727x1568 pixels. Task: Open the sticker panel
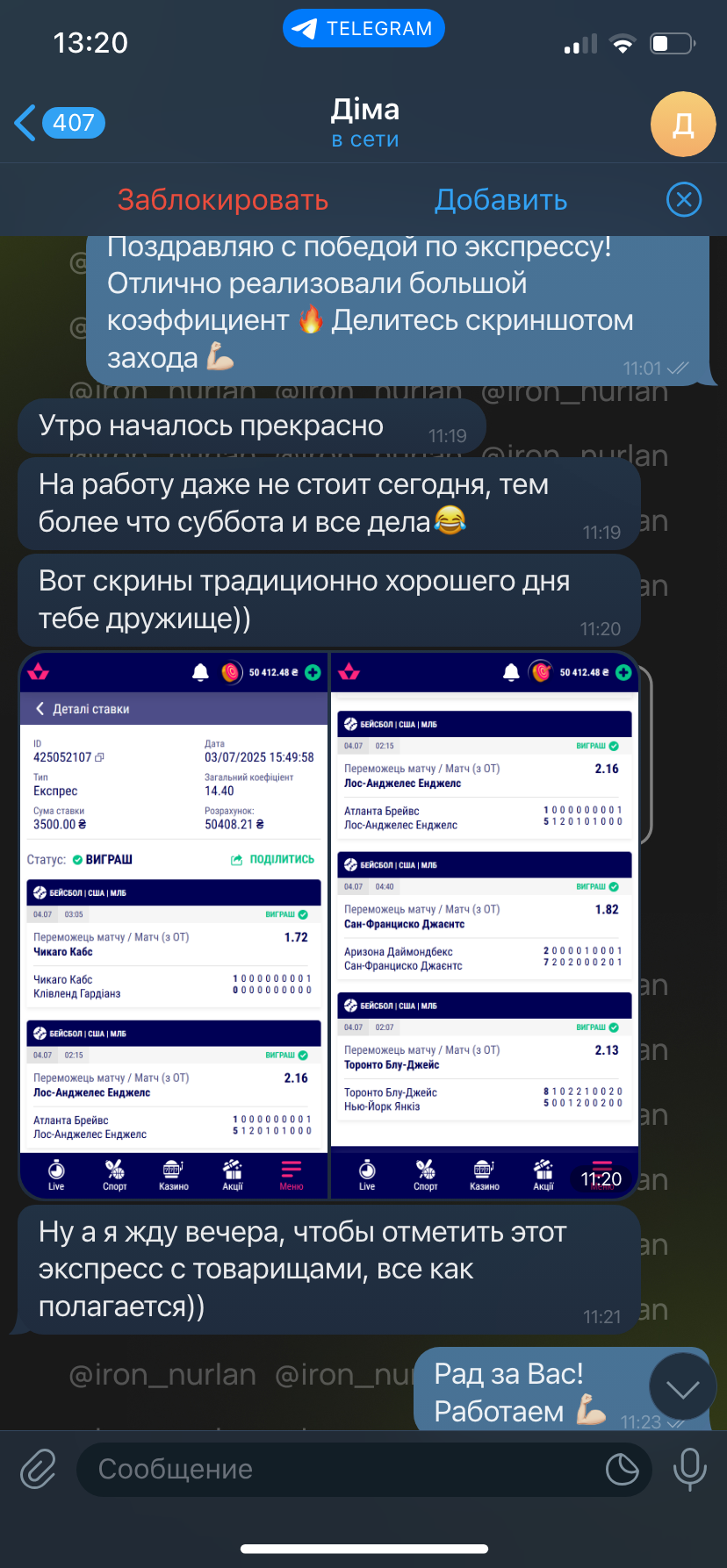point(623,1469)
